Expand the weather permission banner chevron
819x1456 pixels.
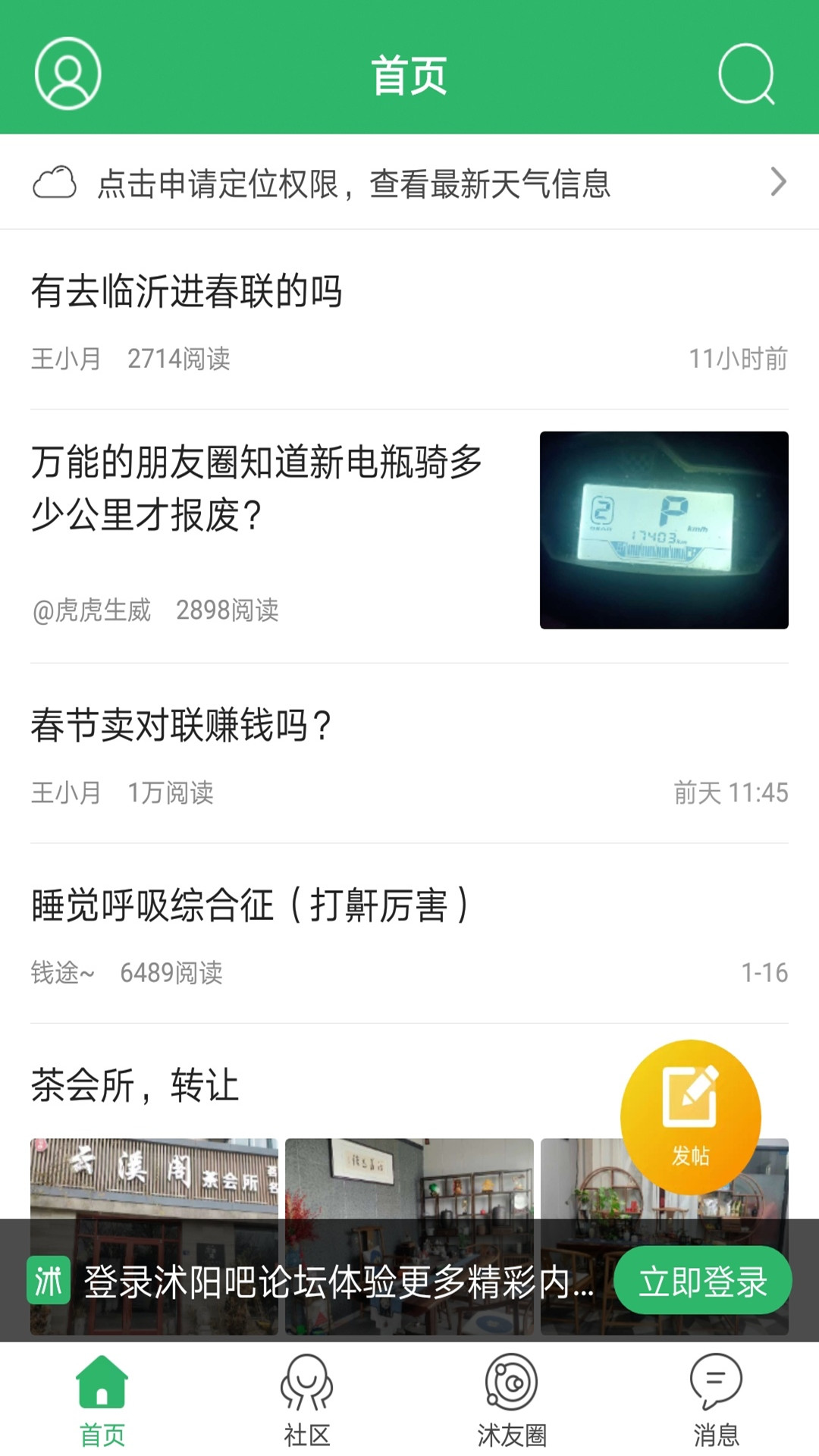[x=778, y=182]
